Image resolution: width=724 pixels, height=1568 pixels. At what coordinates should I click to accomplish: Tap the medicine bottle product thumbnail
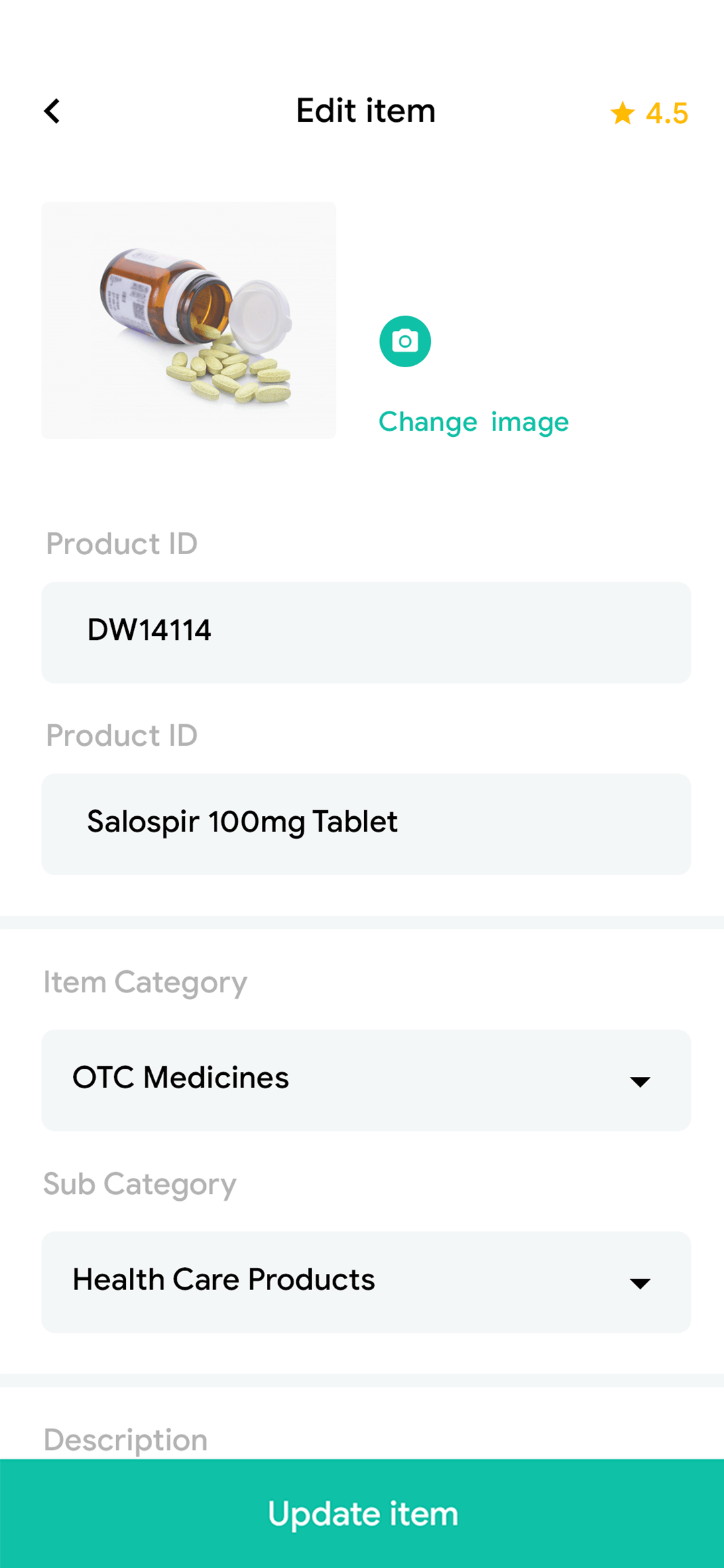click(188, 320)
